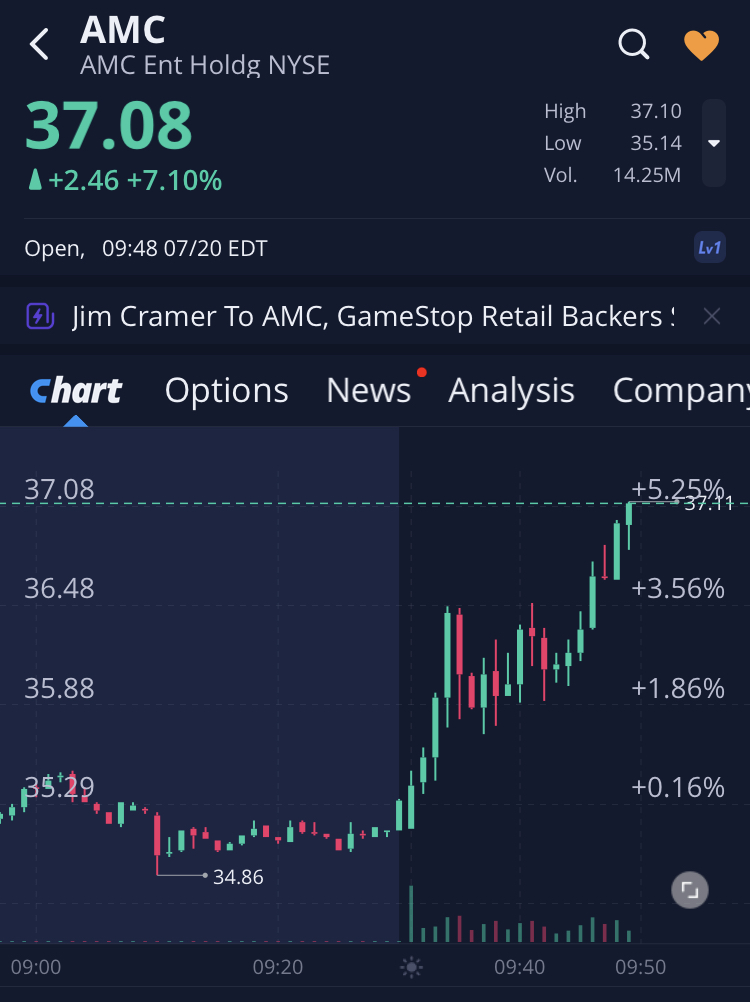Dismiss the news banner
Screen dimensions: 750x1002
coord(711,317)
